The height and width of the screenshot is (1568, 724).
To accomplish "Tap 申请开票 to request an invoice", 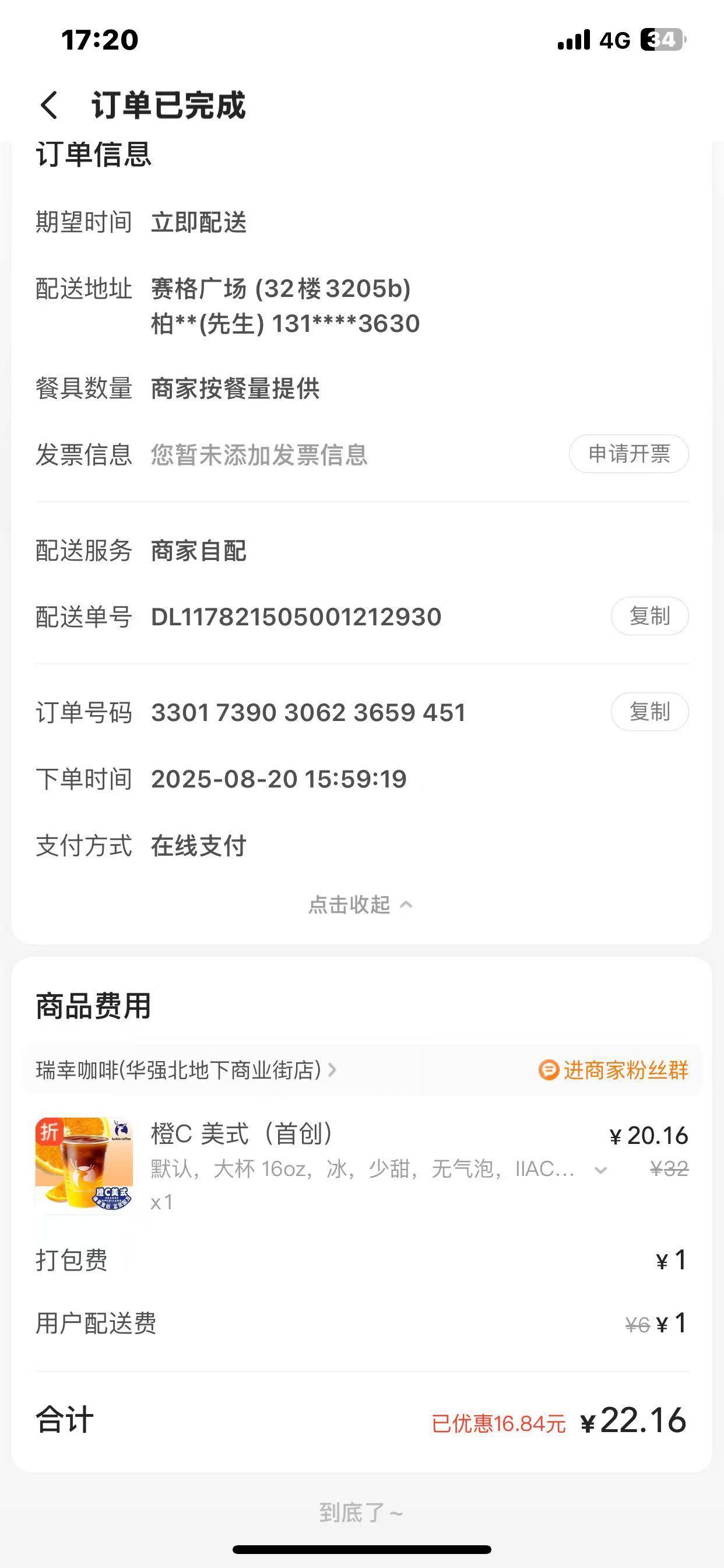I will (628, 454).
